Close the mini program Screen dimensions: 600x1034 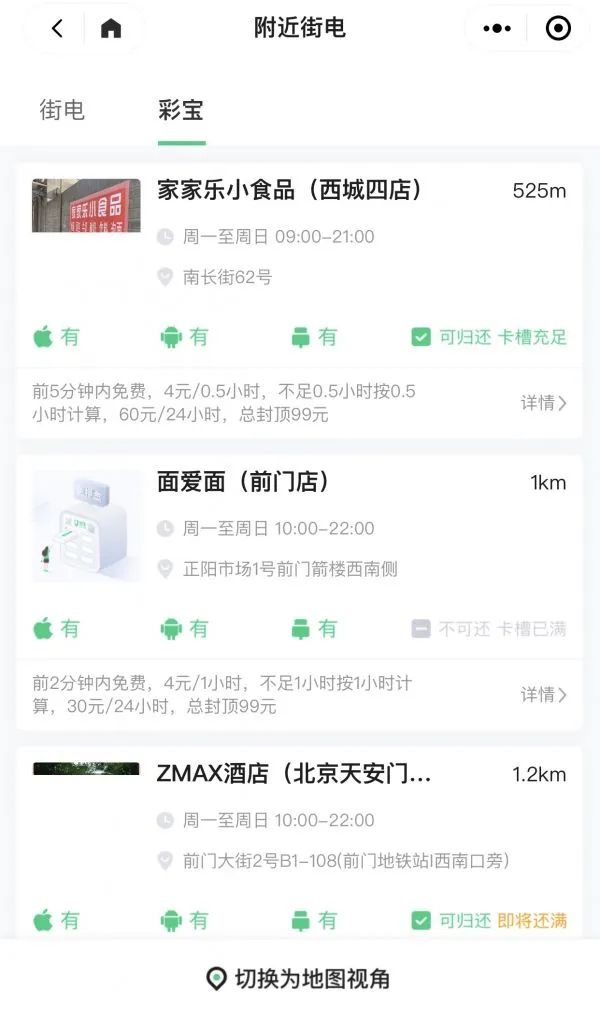pos(558,29)
